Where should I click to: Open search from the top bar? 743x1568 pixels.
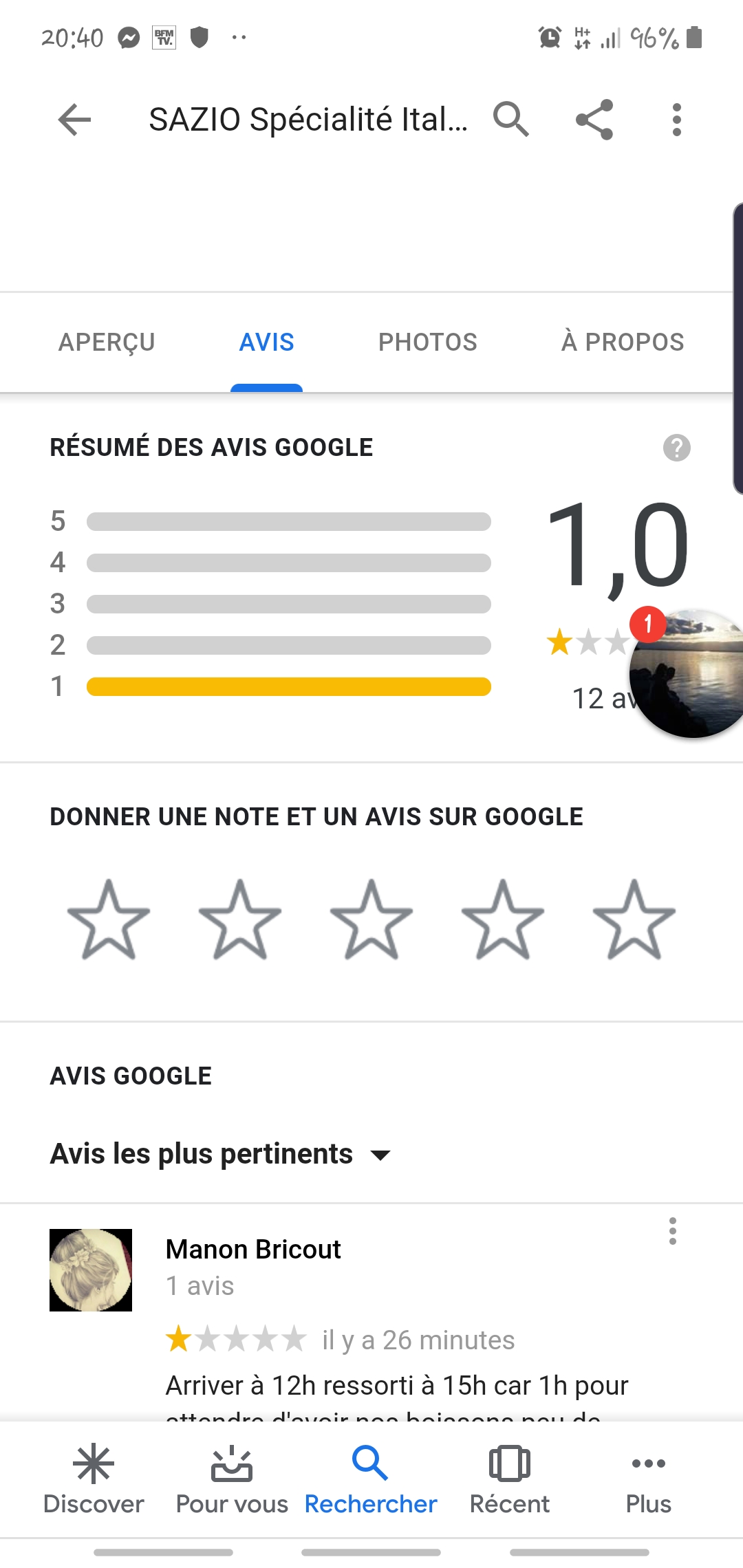pos(510,120)
